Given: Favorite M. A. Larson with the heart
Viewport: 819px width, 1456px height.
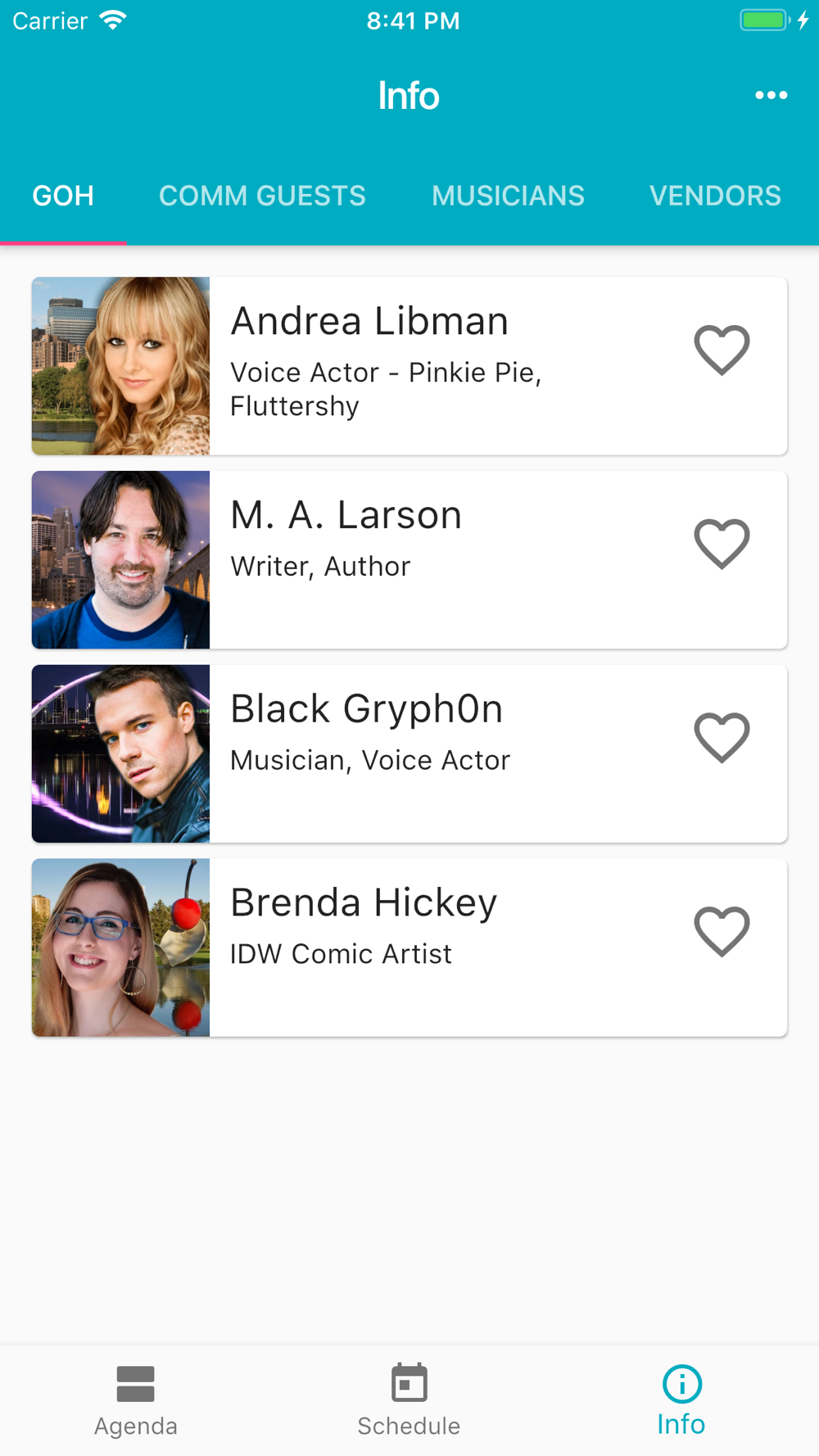Looking at the screenshot, I should tap(722, 544).
